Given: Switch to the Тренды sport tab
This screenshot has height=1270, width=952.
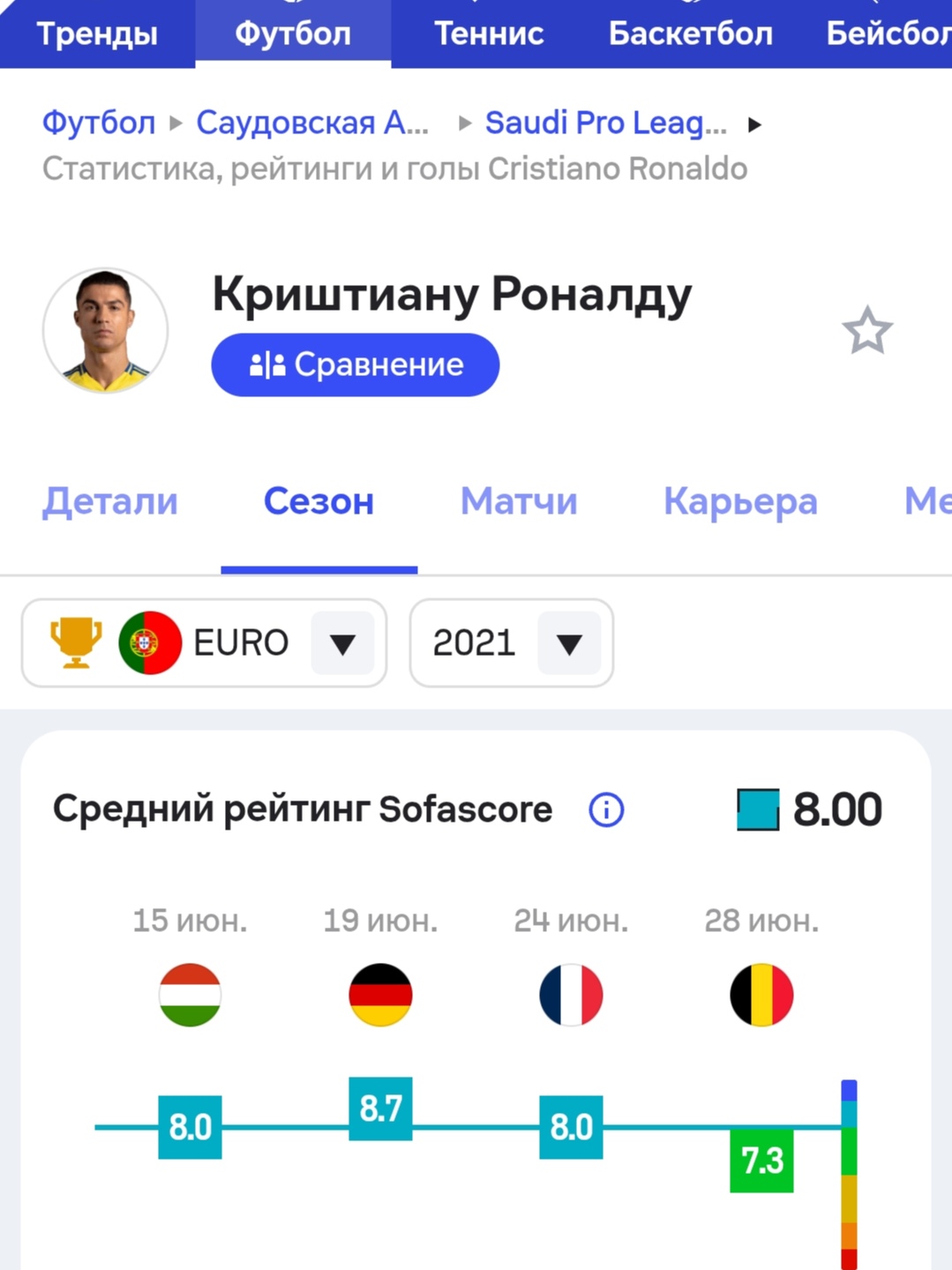Looking at the screenshot, I should coord(97,34).
